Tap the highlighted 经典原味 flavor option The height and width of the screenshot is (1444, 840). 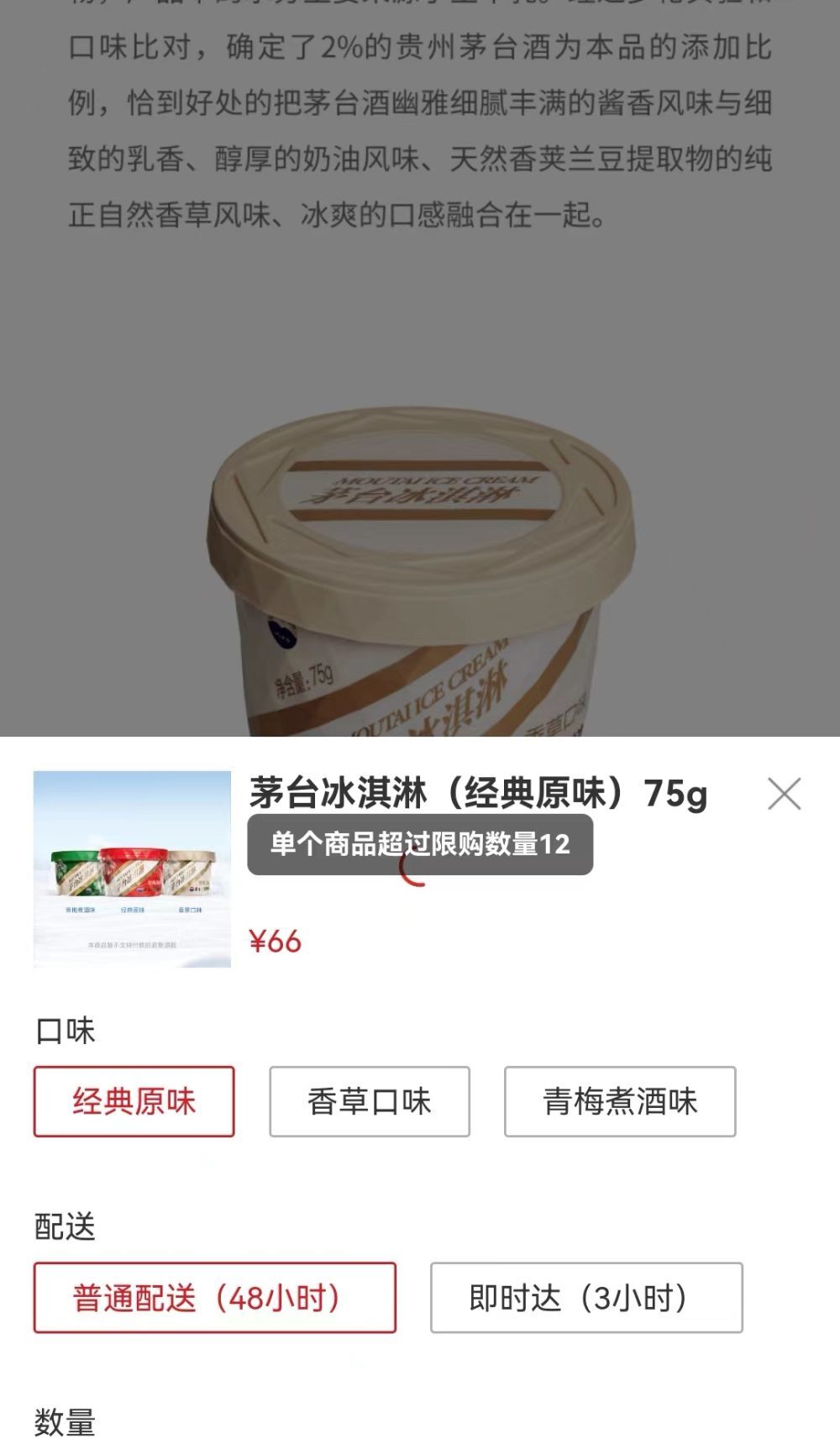click(135, 1101)
